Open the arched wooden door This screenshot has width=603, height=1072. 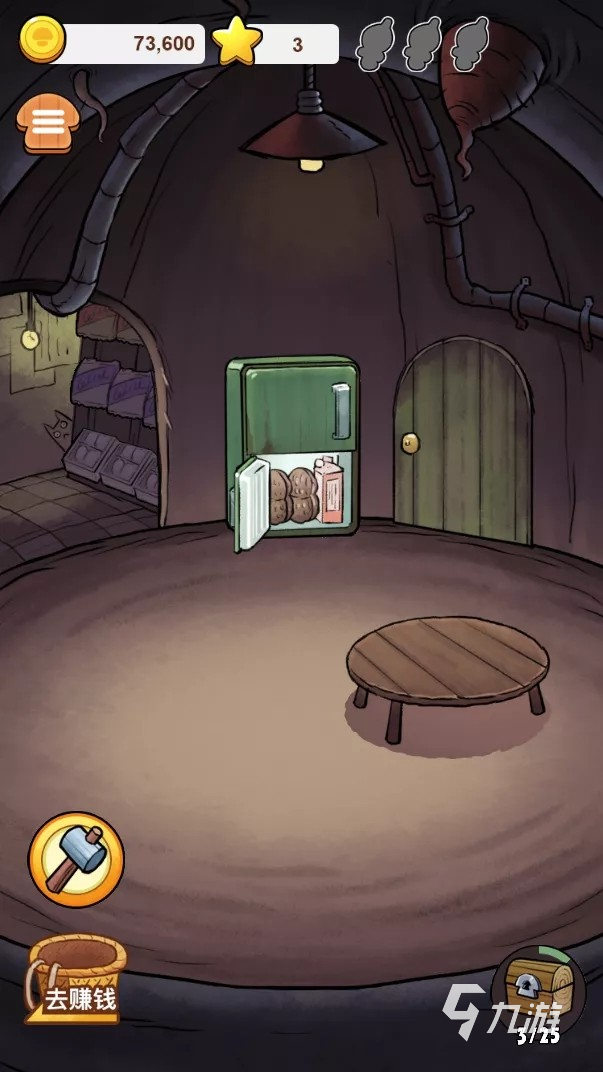click(463, 437)
